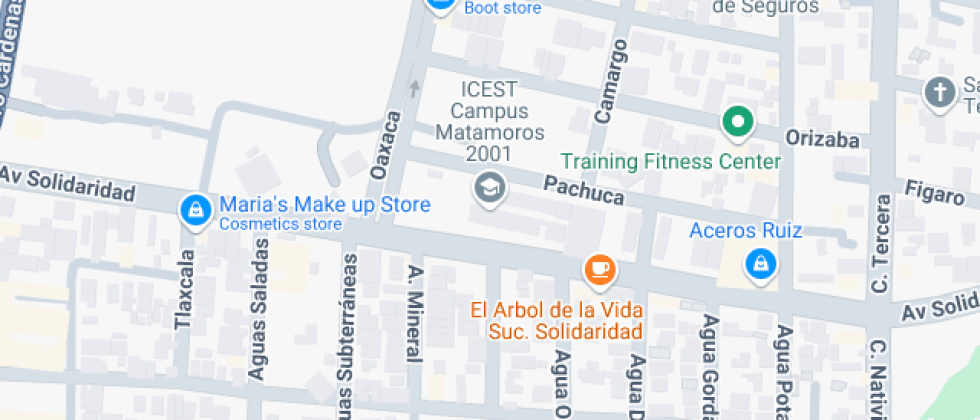Open El Arbol de la Vida cafe marker
The image size is (980, 420).
coord(599,269)
